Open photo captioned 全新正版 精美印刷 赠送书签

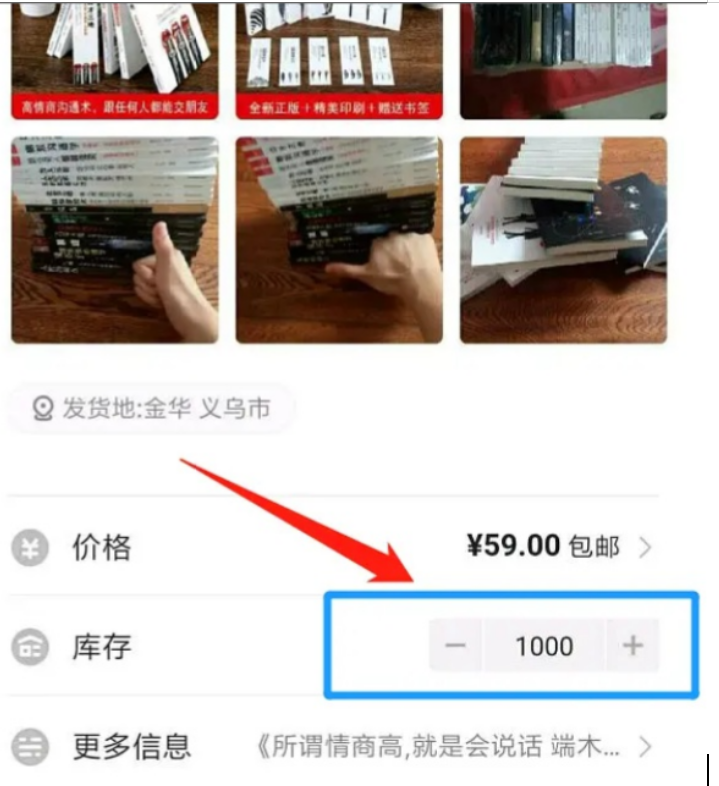[x=339, y=60]
